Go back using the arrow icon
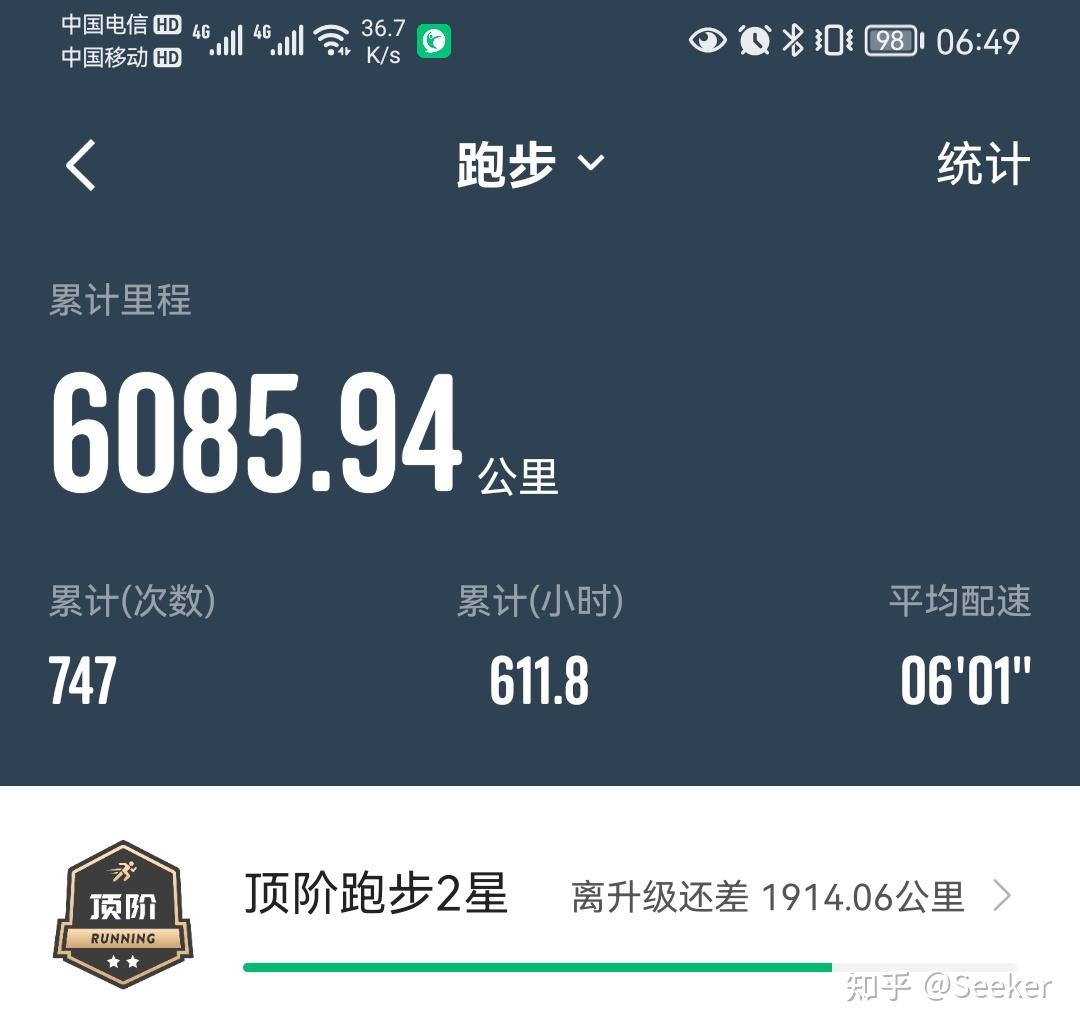Image resolution: width=1080 pixels, height=1031 pixels. 81,165
